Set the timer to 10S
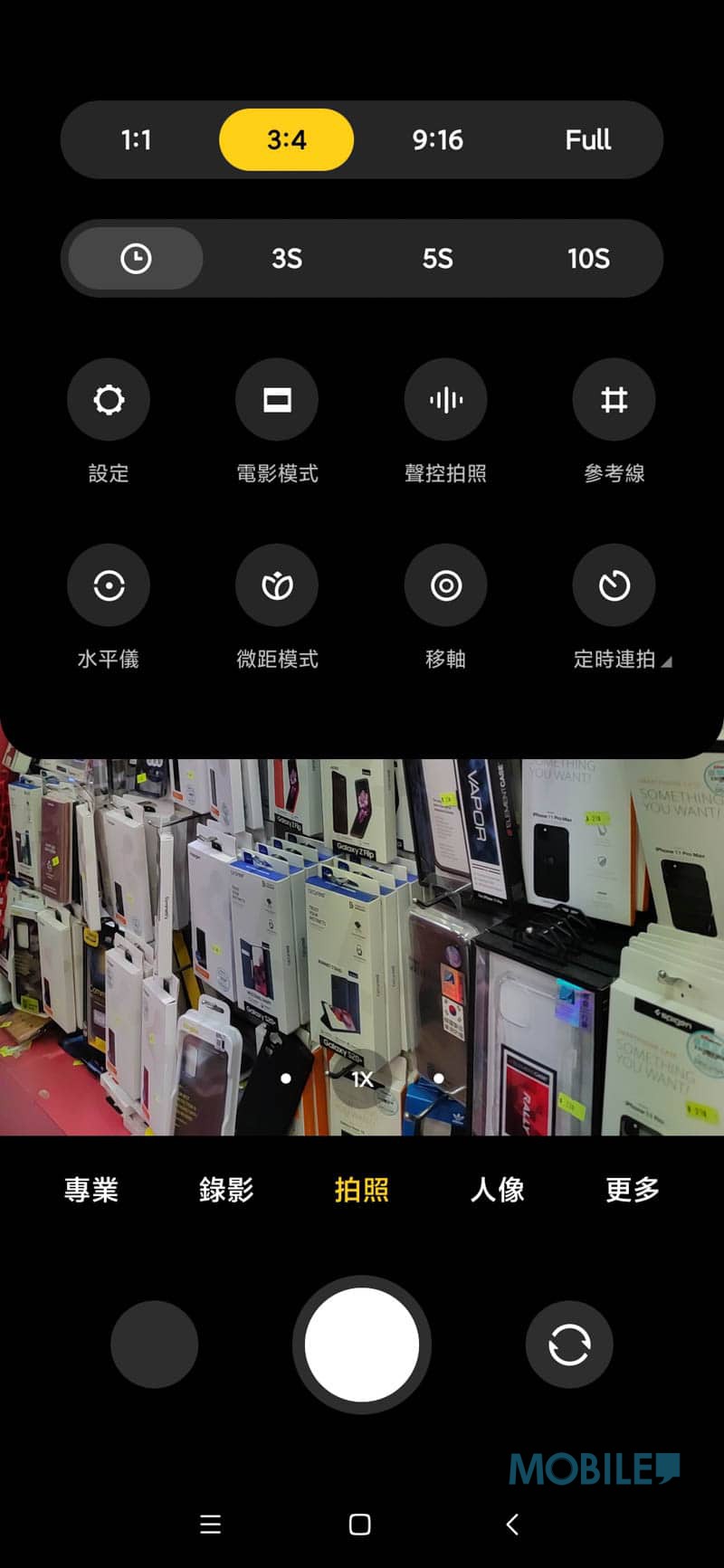The image size is (724, 1568). pos(588,259)
